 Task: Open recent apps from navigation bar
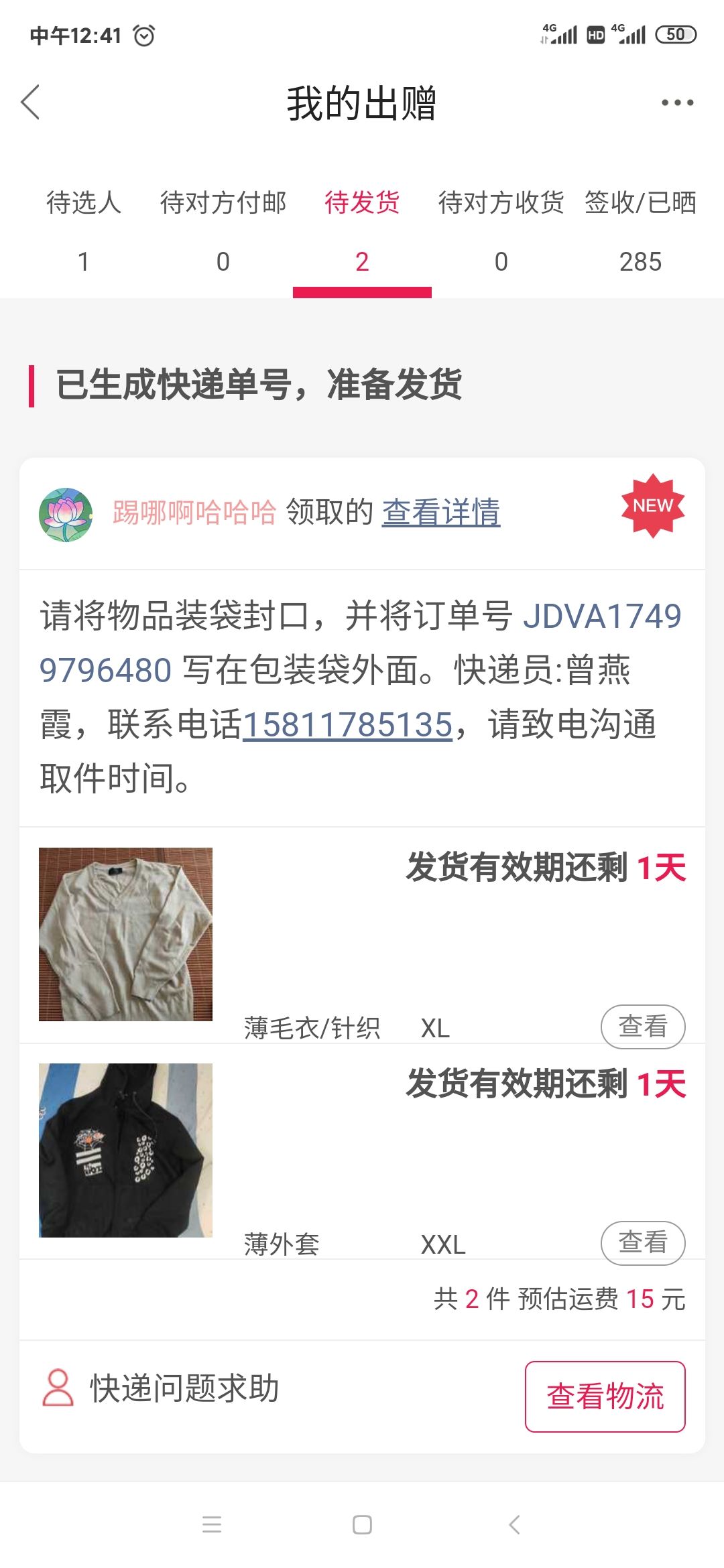212,1525
